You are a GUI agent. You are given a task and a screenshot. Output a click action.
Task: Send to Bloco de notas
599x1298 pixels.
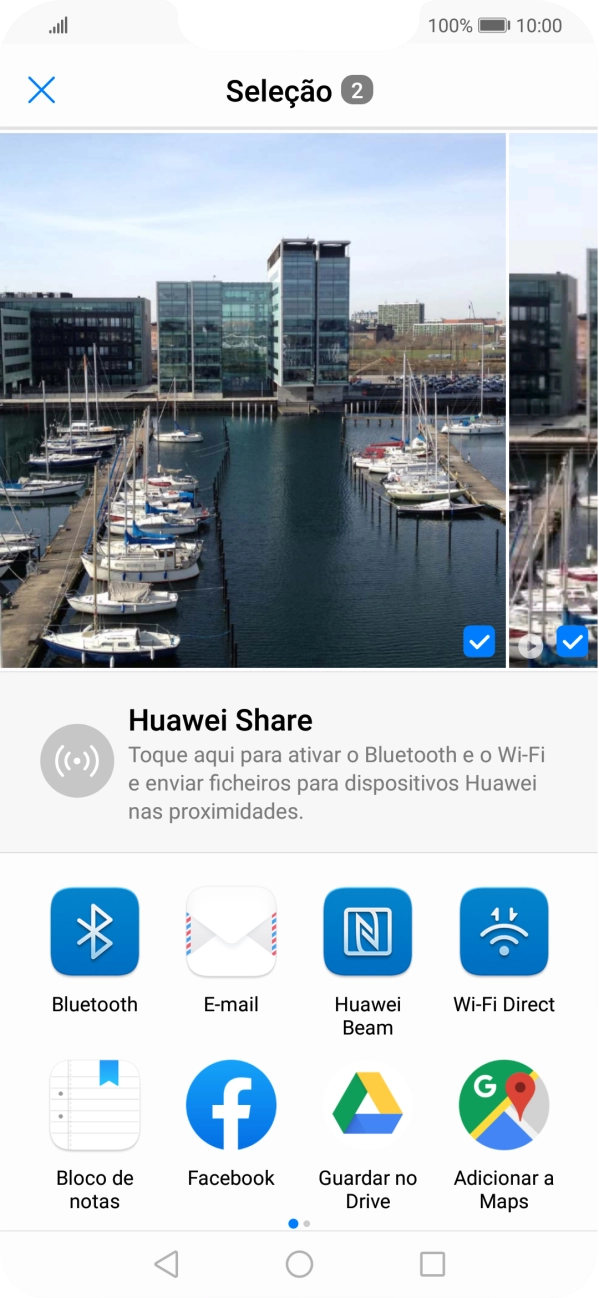(x=95, y=1135)
